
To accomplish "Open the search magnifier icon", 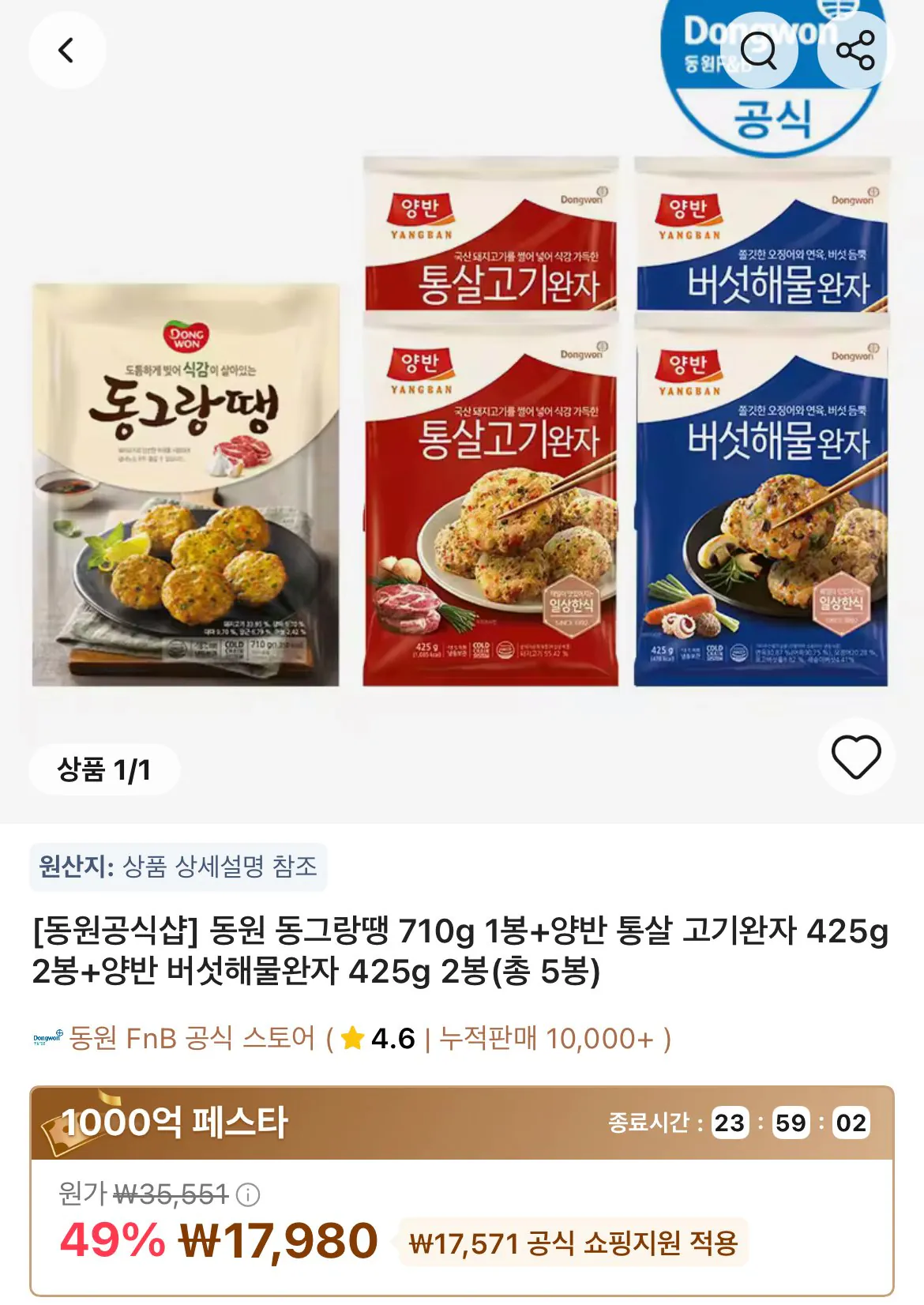I will pyautogui.click(x=759, y=51).
